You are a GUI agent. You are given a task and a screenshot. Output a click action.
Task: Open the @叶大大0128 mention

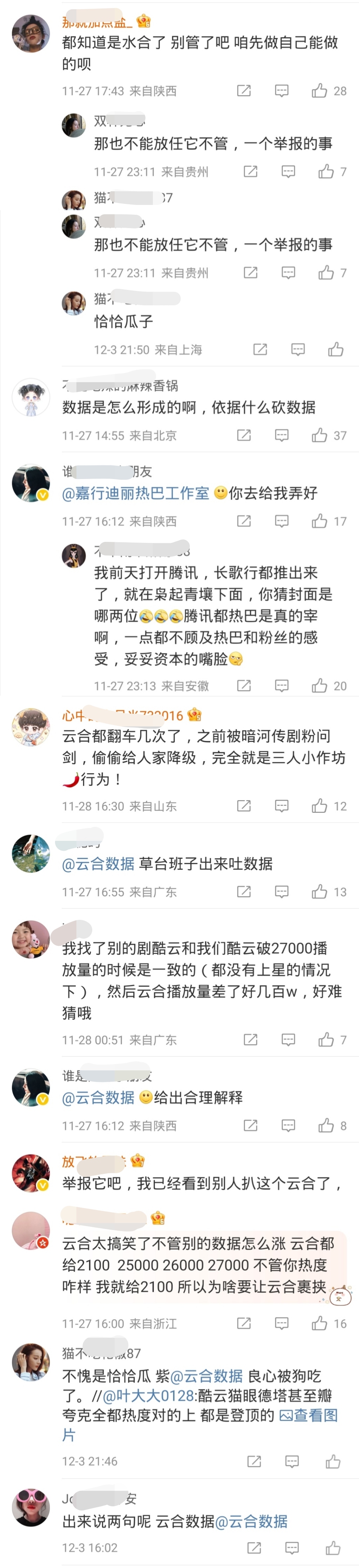click(x=148, y=1396)
